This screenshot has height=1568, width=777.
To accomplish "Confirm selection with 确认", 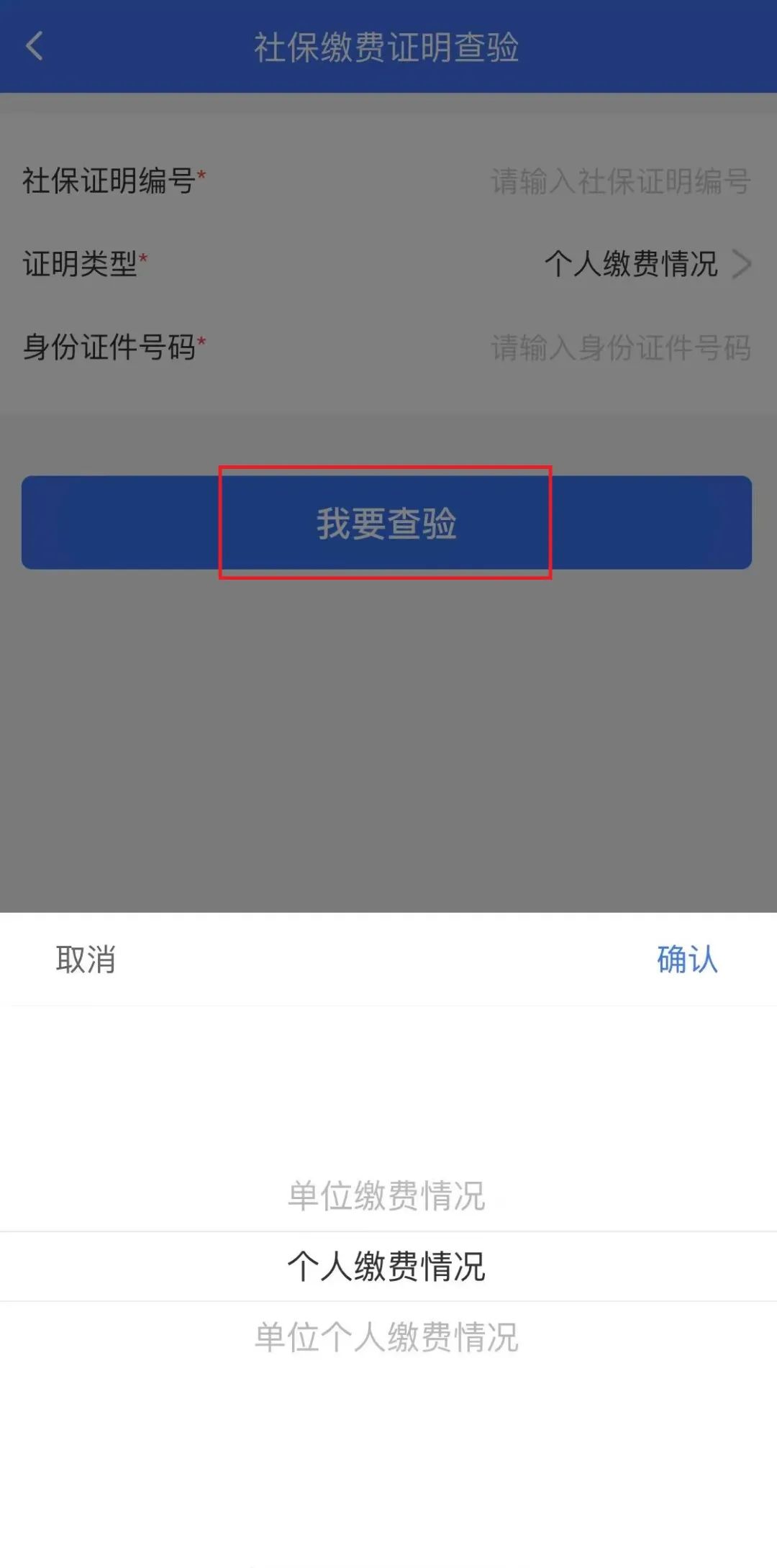I will tap(686, 962).
